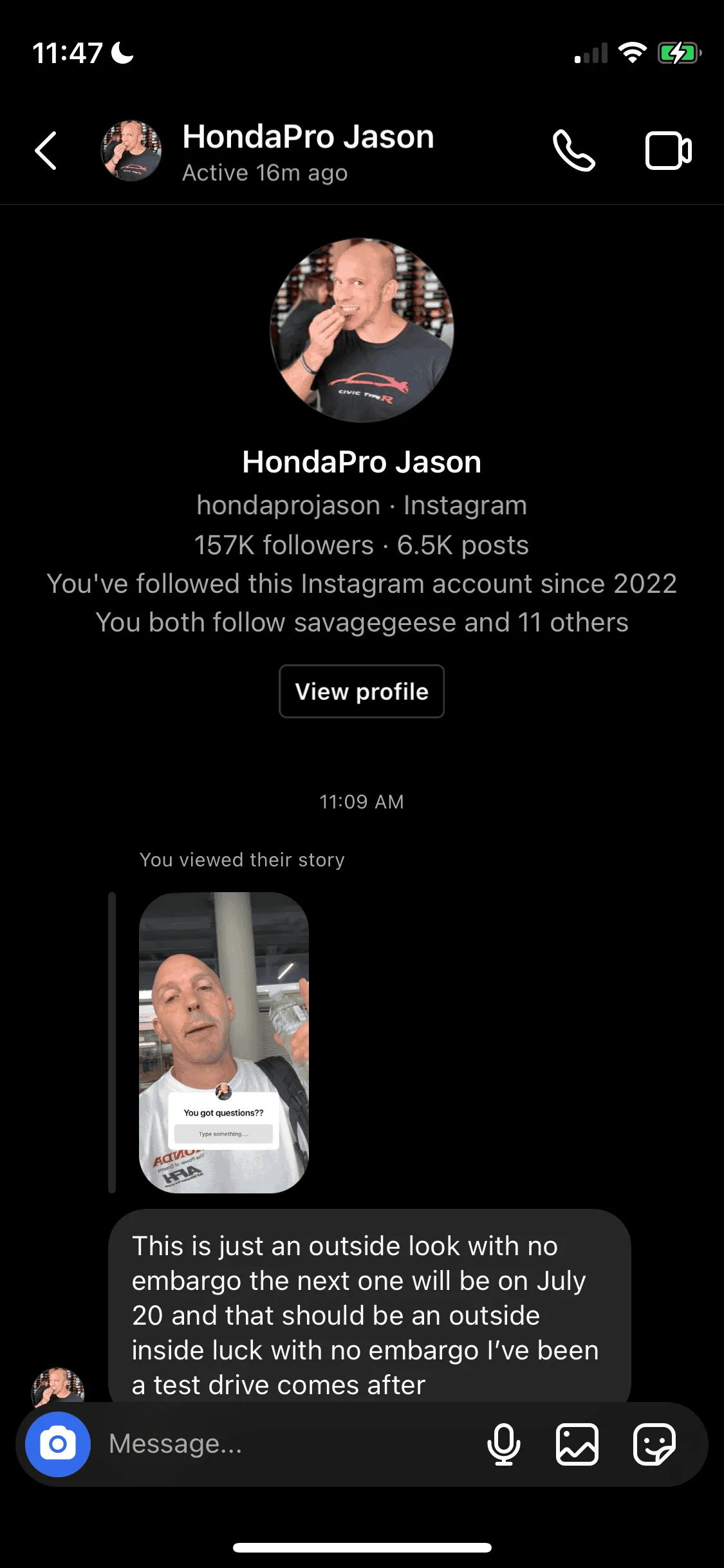Screen dimensions: 724x1568
Task: Open the viewed story thumbnail
Action: (223, 1043)
